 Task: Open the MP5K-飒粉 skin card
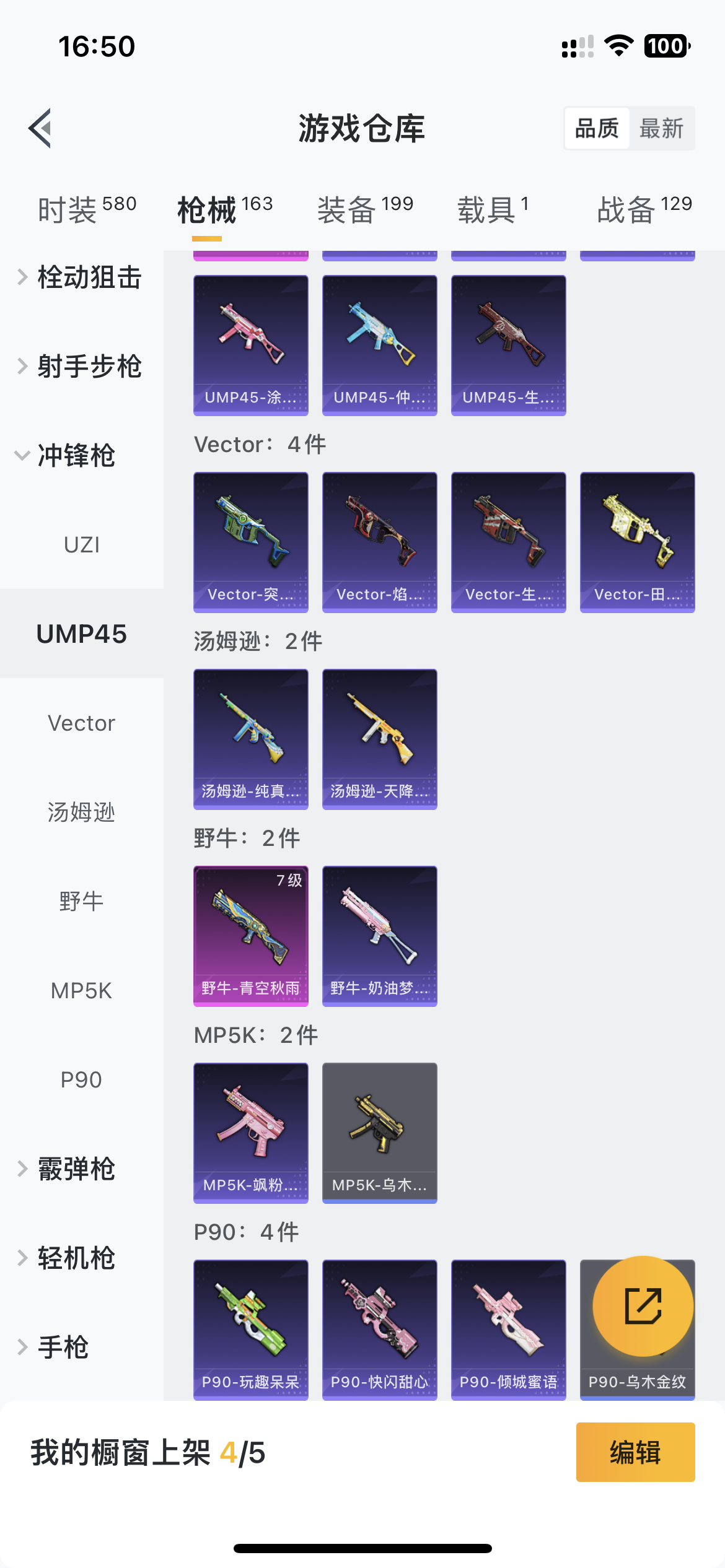[251, 1133]
